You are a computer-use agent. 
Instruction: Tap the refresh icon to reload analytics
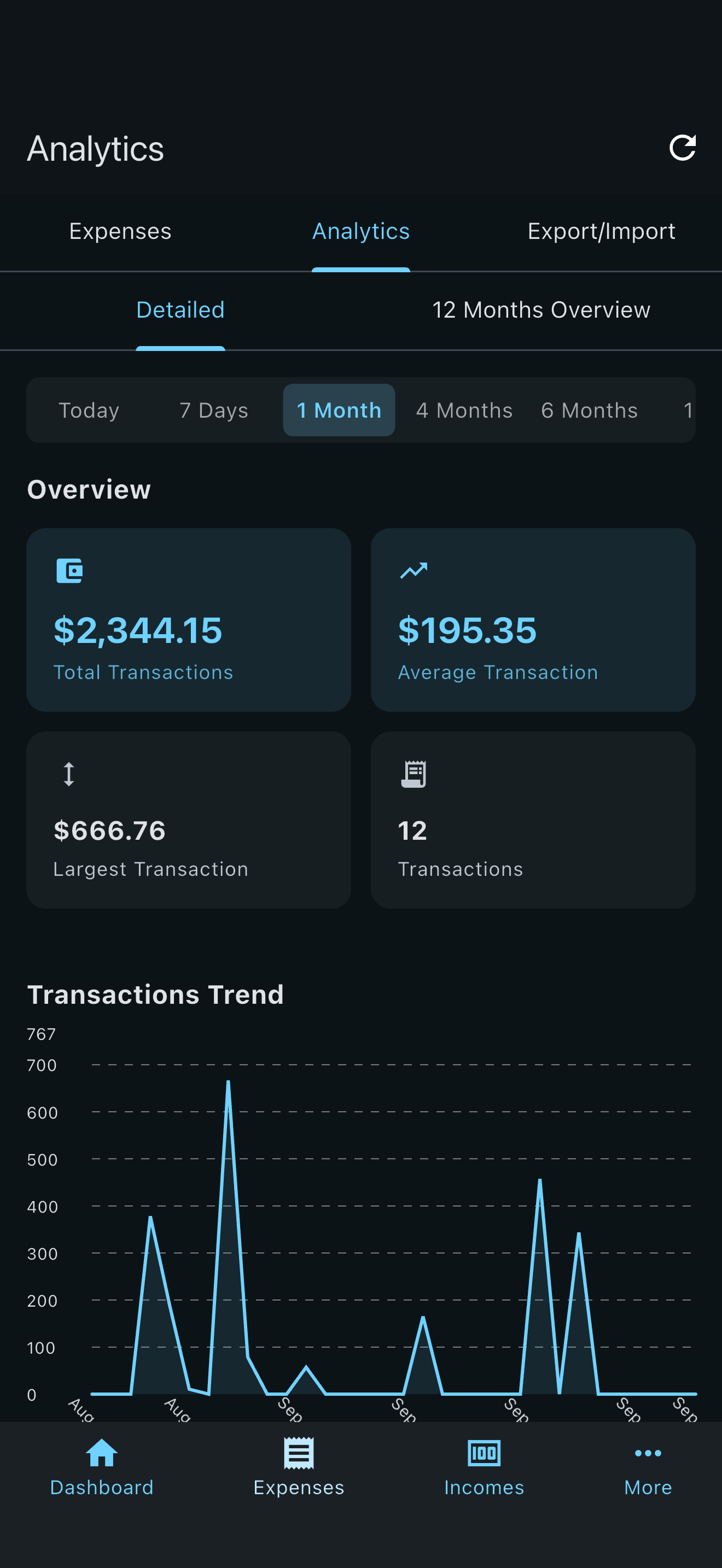tap(684, 148)
